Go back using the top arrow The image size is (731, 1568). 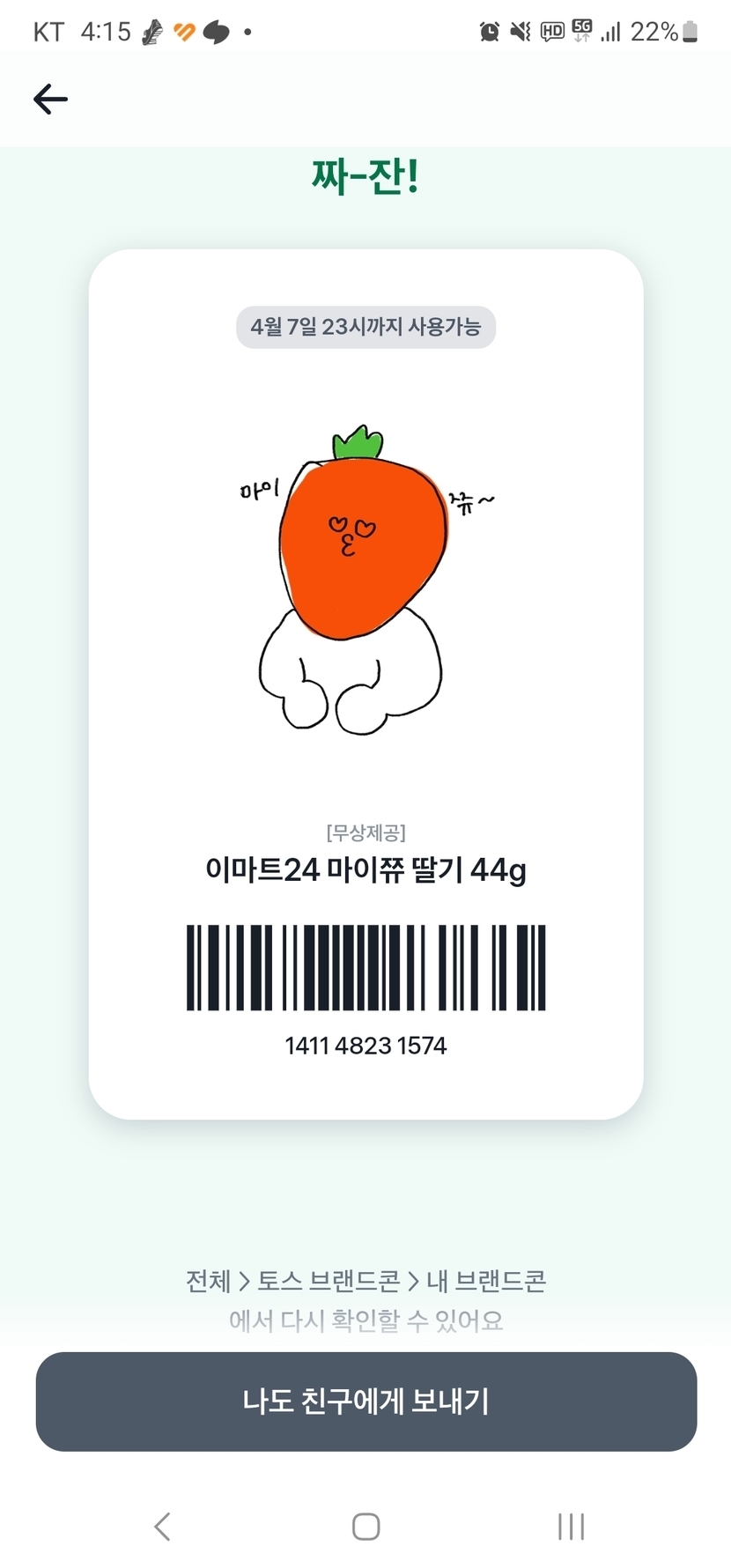pyautogui.click(x=50, y=100)
